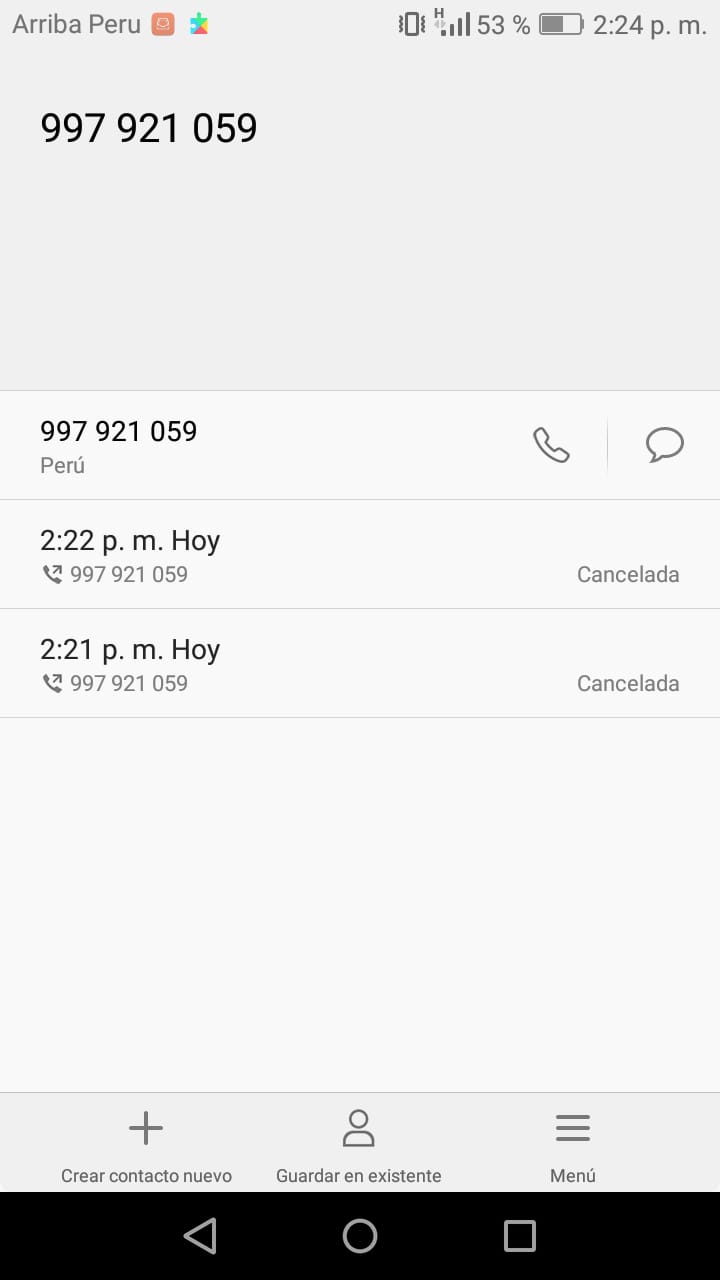Tap Crear contacto nuevo

click(146, 1146)
